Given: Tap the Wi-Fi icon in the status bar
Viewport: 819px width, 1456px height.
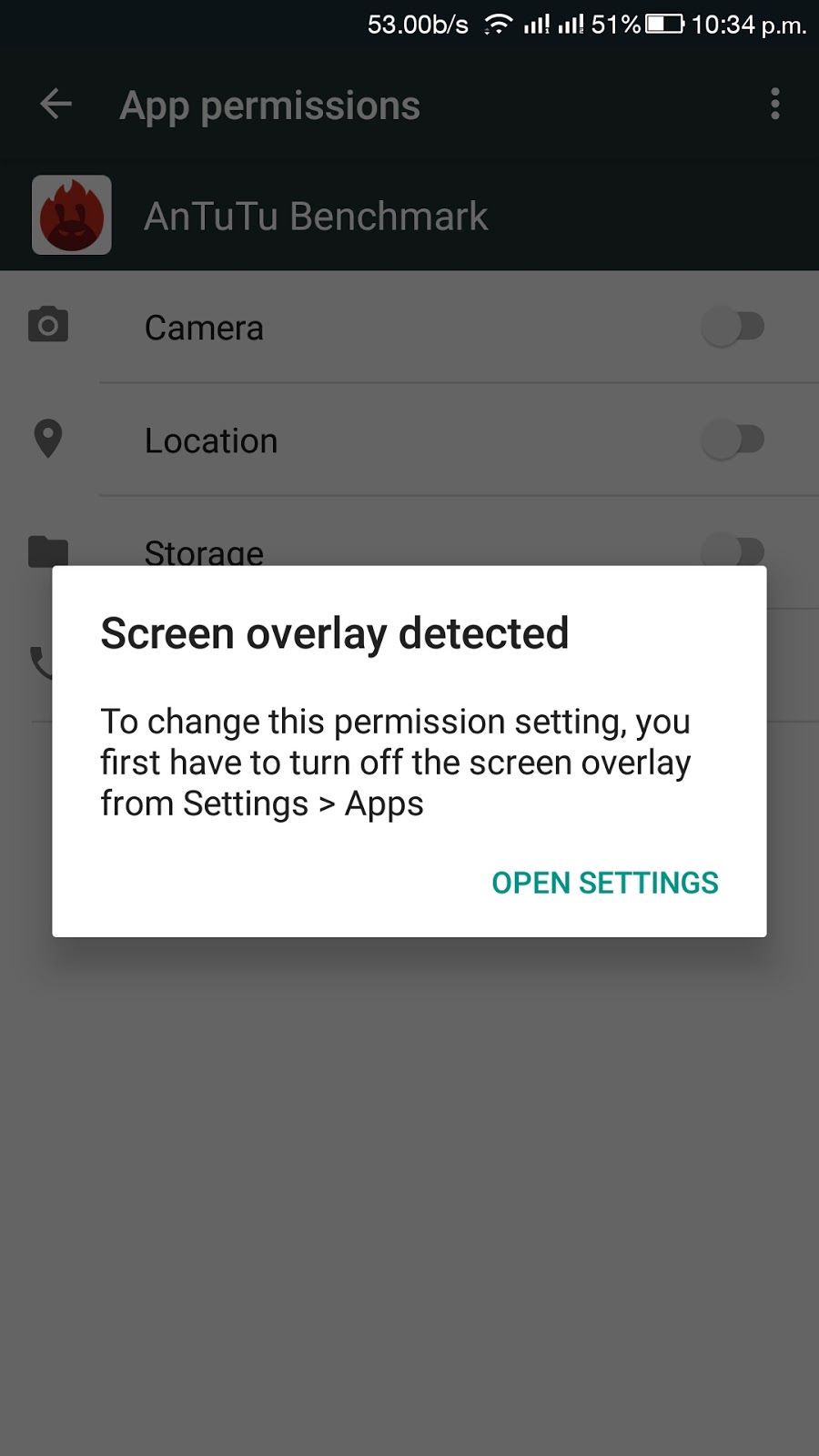Looking at the screenshot, I should [x=499, y=24].
